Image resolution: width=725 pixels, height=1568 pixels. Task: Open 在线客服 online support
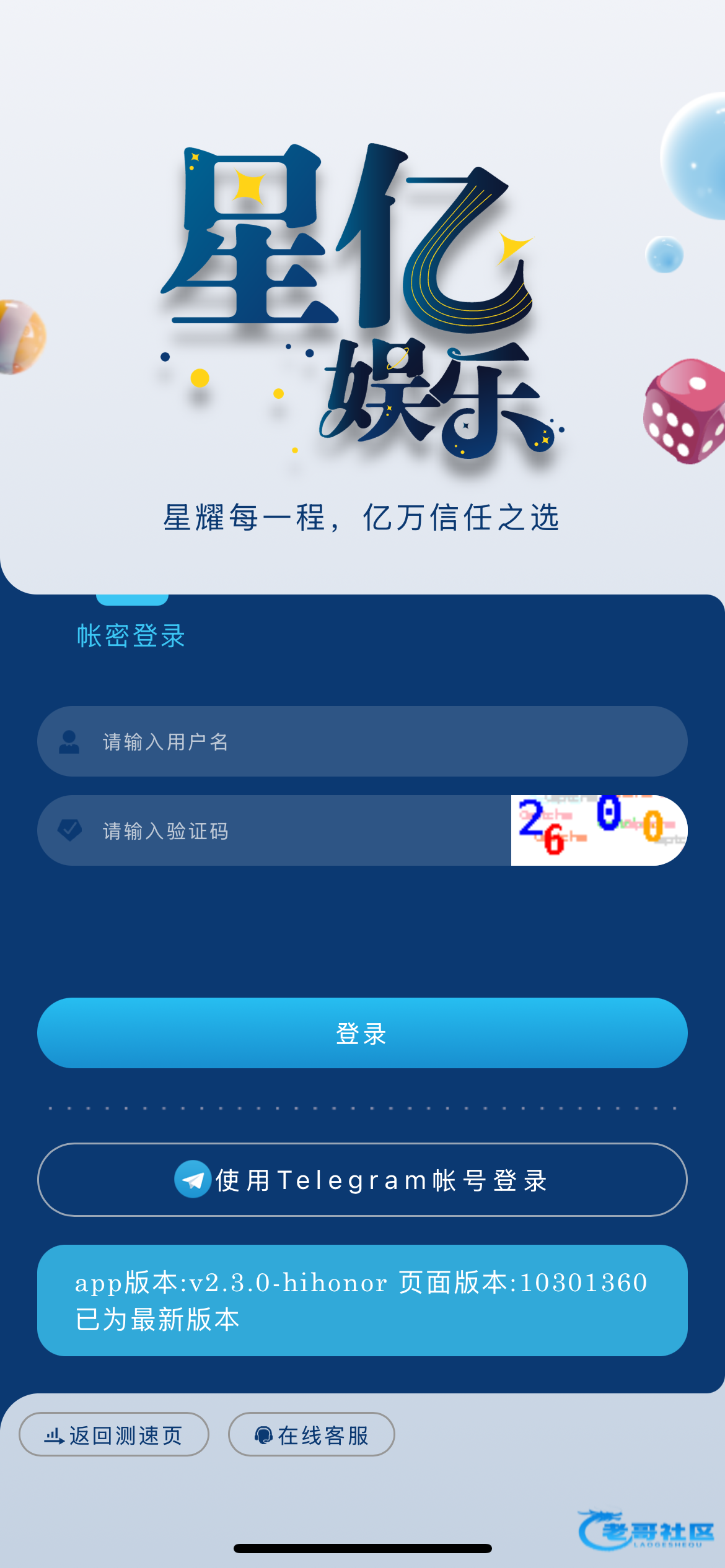click(x=312, y=1434)
